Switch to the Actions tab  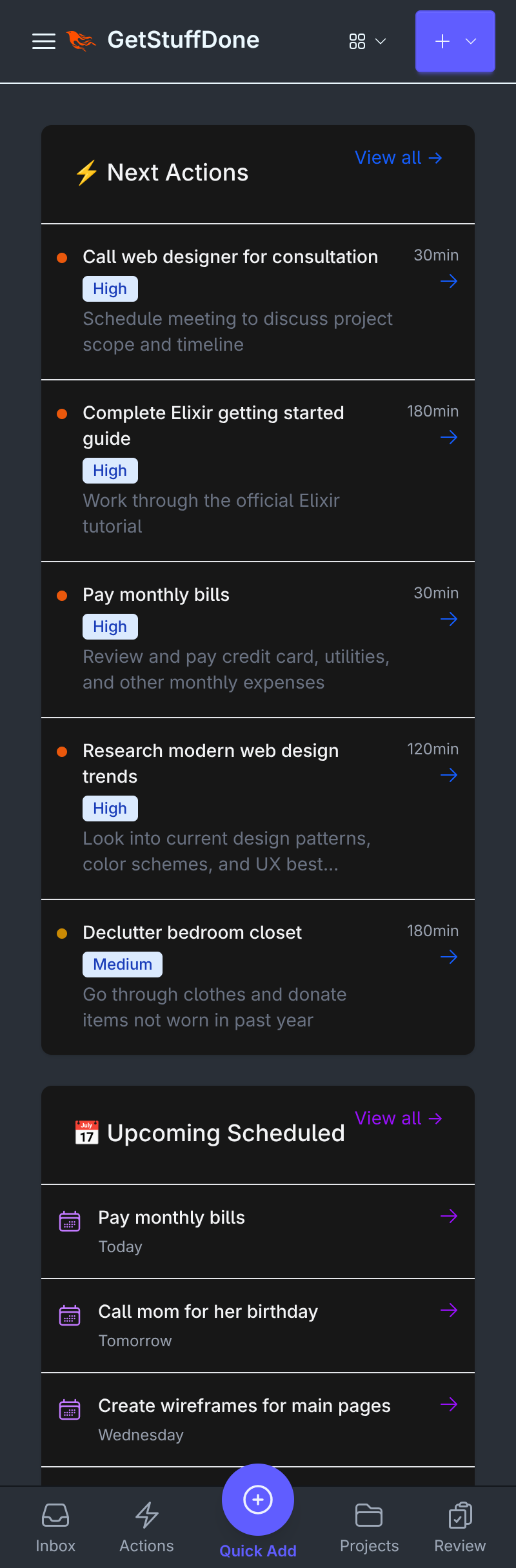coord(146,1527)
